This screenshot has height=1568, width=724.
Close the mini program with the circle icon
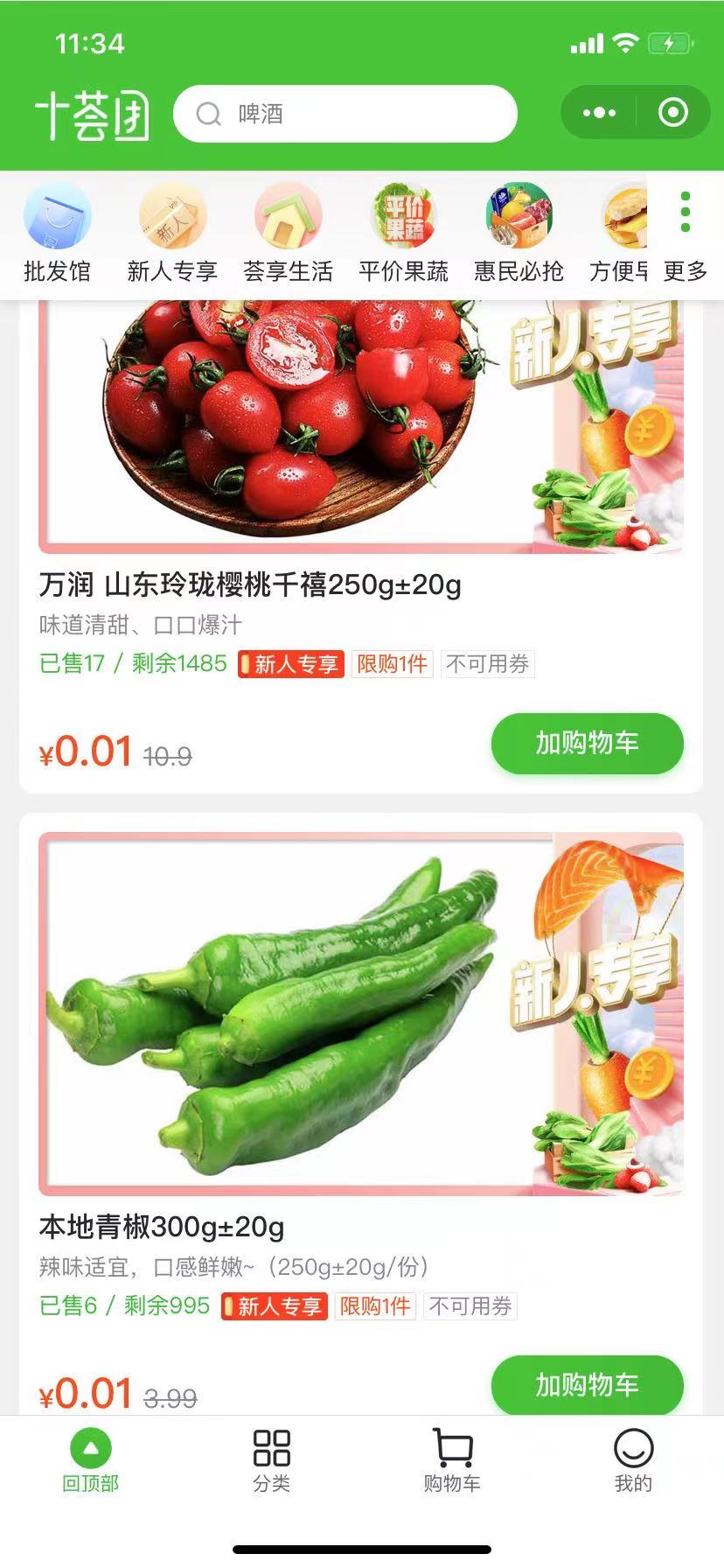[672, 113]
